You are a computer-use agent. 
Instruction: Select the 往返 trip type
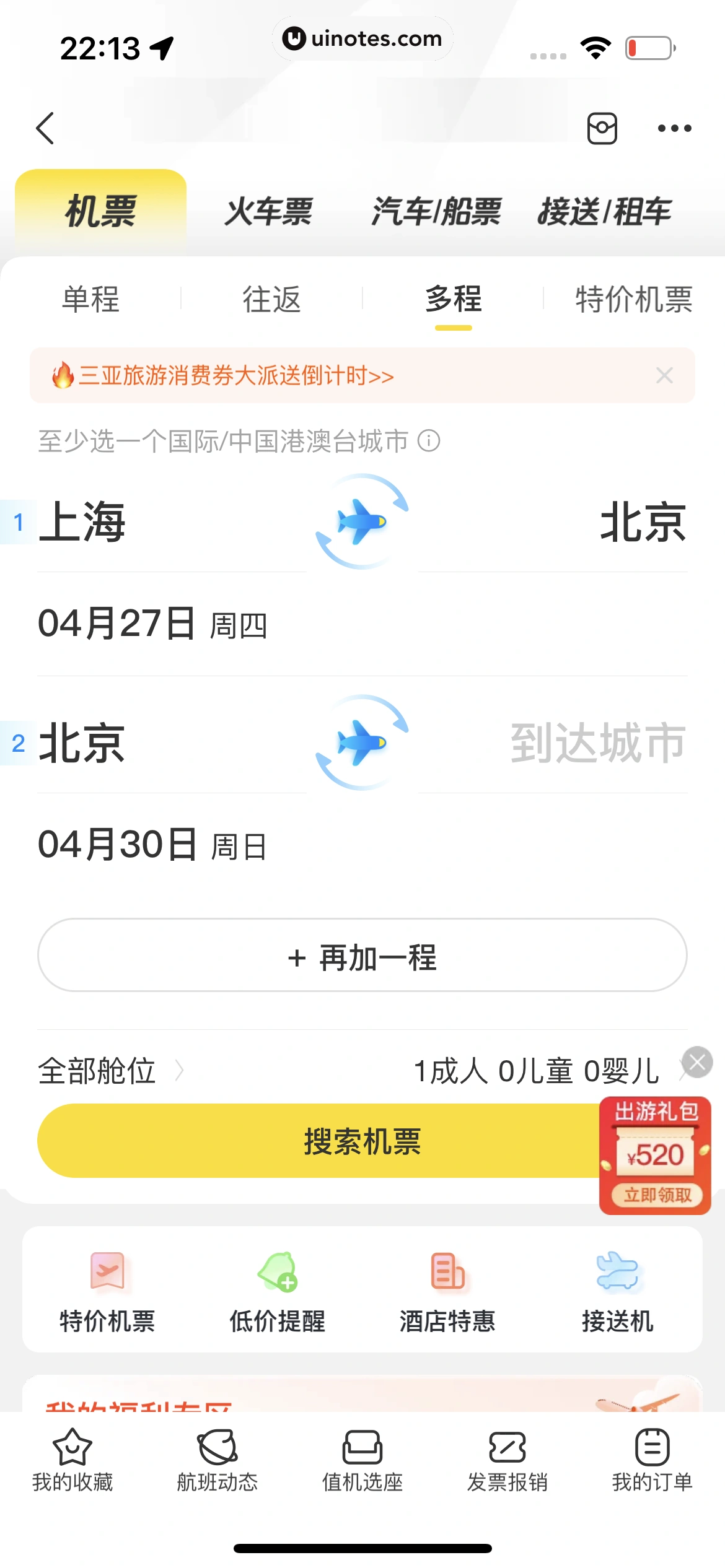click(x=271, y=300)
